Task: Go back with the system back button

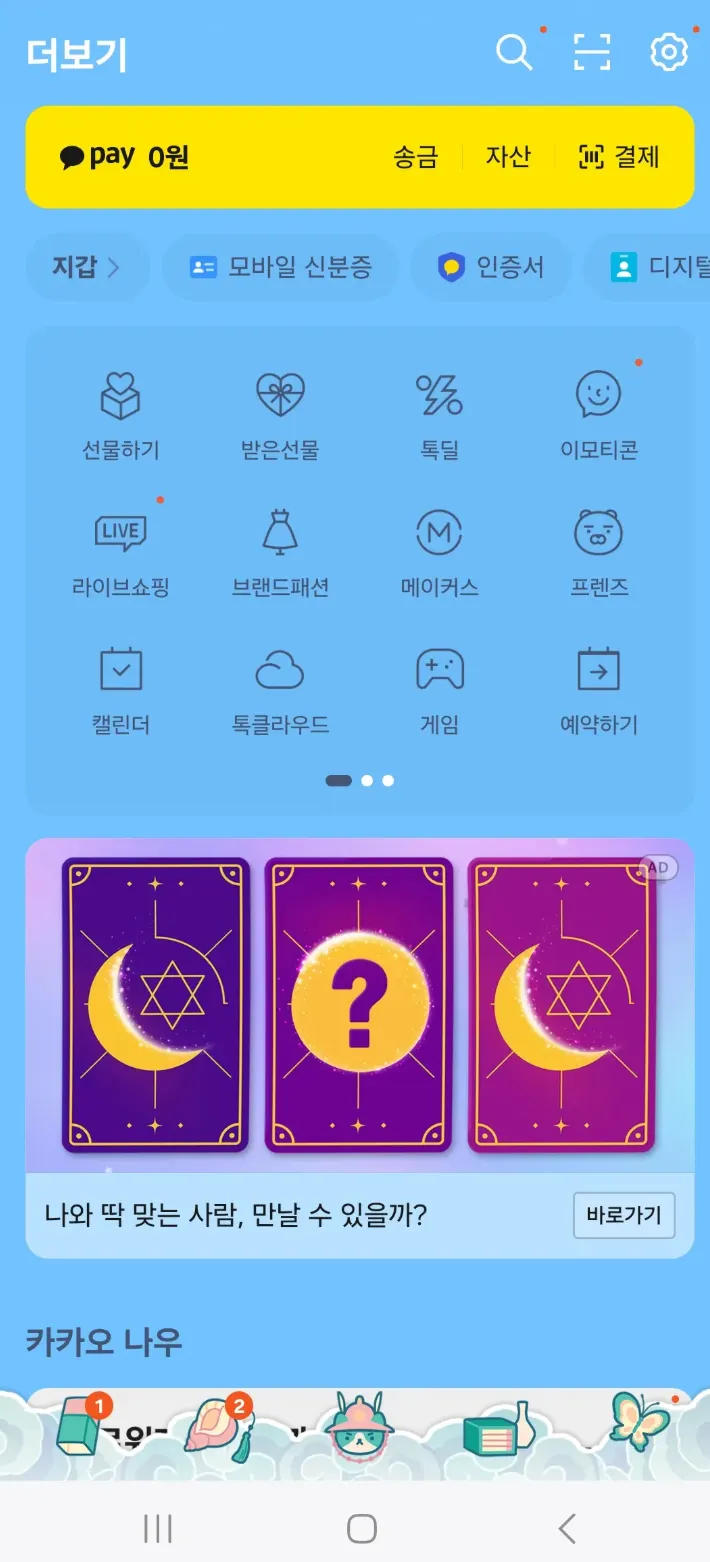Action: pos(567,1528)
